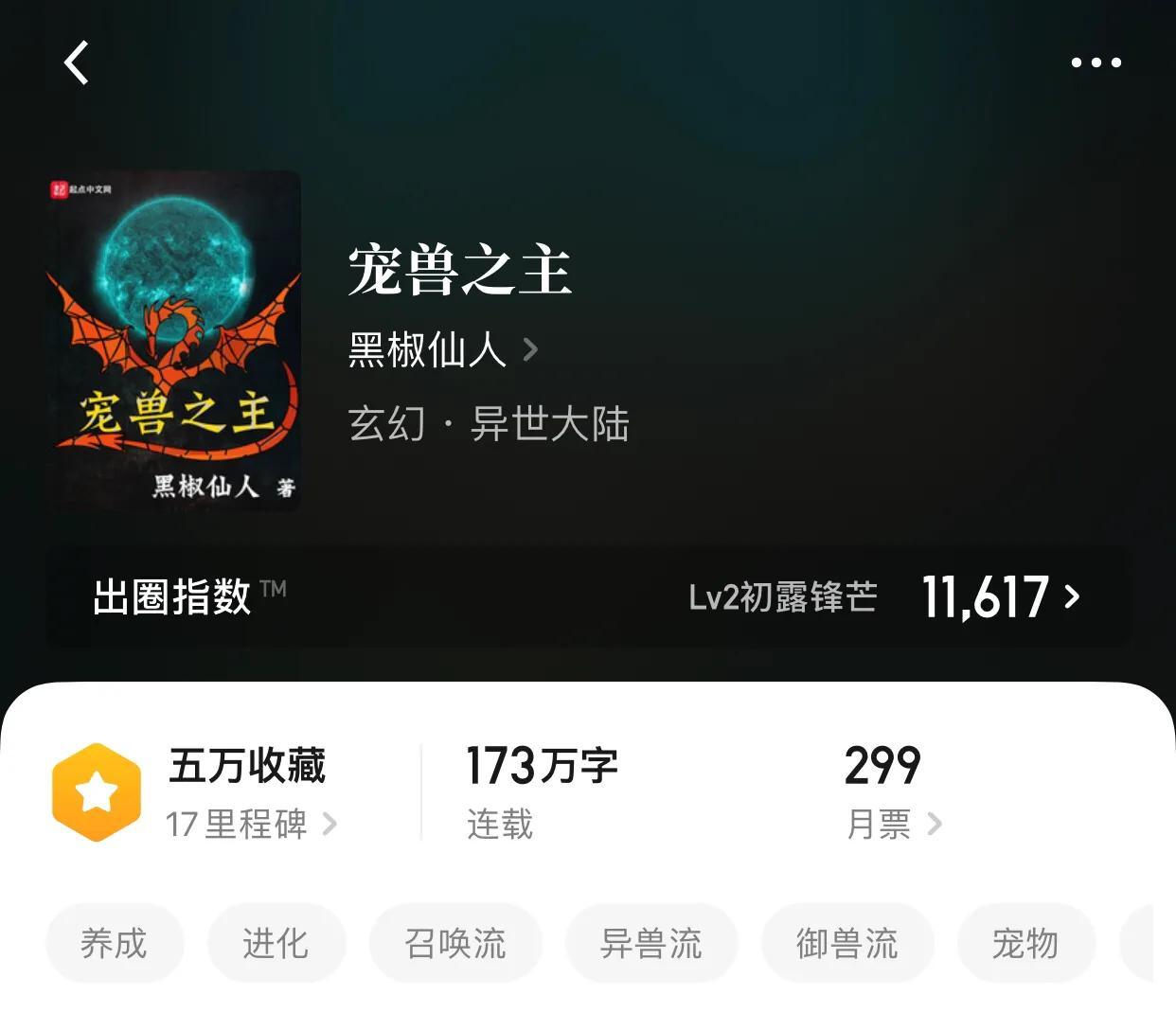The image size is (1176, 1013).
Task: Select the 养成 tag chip
Action: click(114, 943)
